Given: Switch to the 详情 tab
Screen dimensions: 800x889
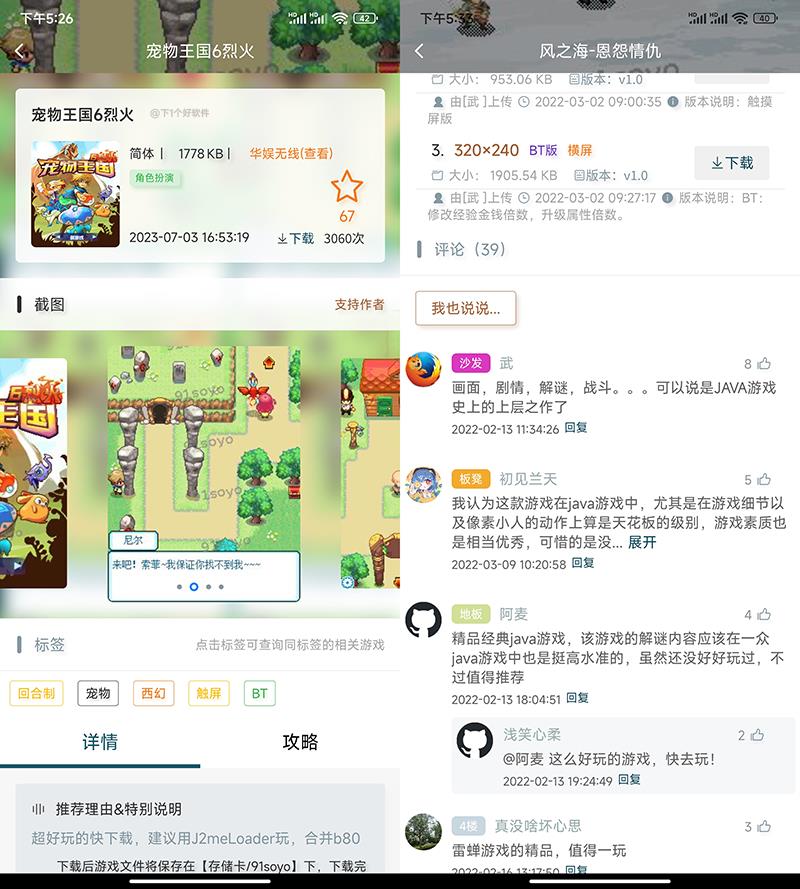Looking at the screenshot, I should [100, 741].
